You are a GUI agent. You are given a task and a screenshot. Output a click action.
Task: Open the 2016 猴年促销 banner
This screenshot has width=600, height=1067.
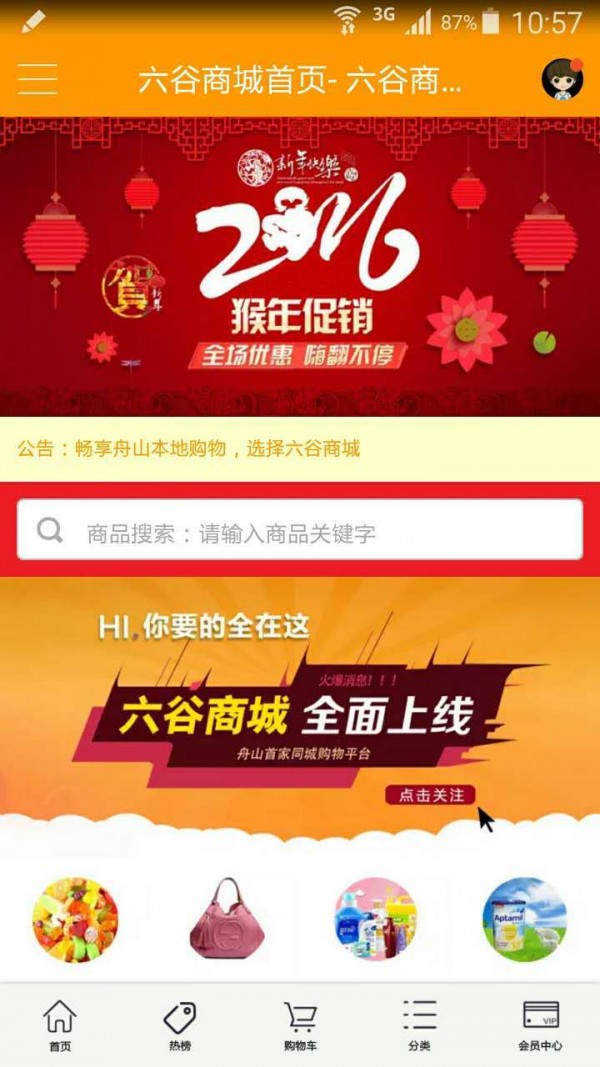[x=300, y=265]
